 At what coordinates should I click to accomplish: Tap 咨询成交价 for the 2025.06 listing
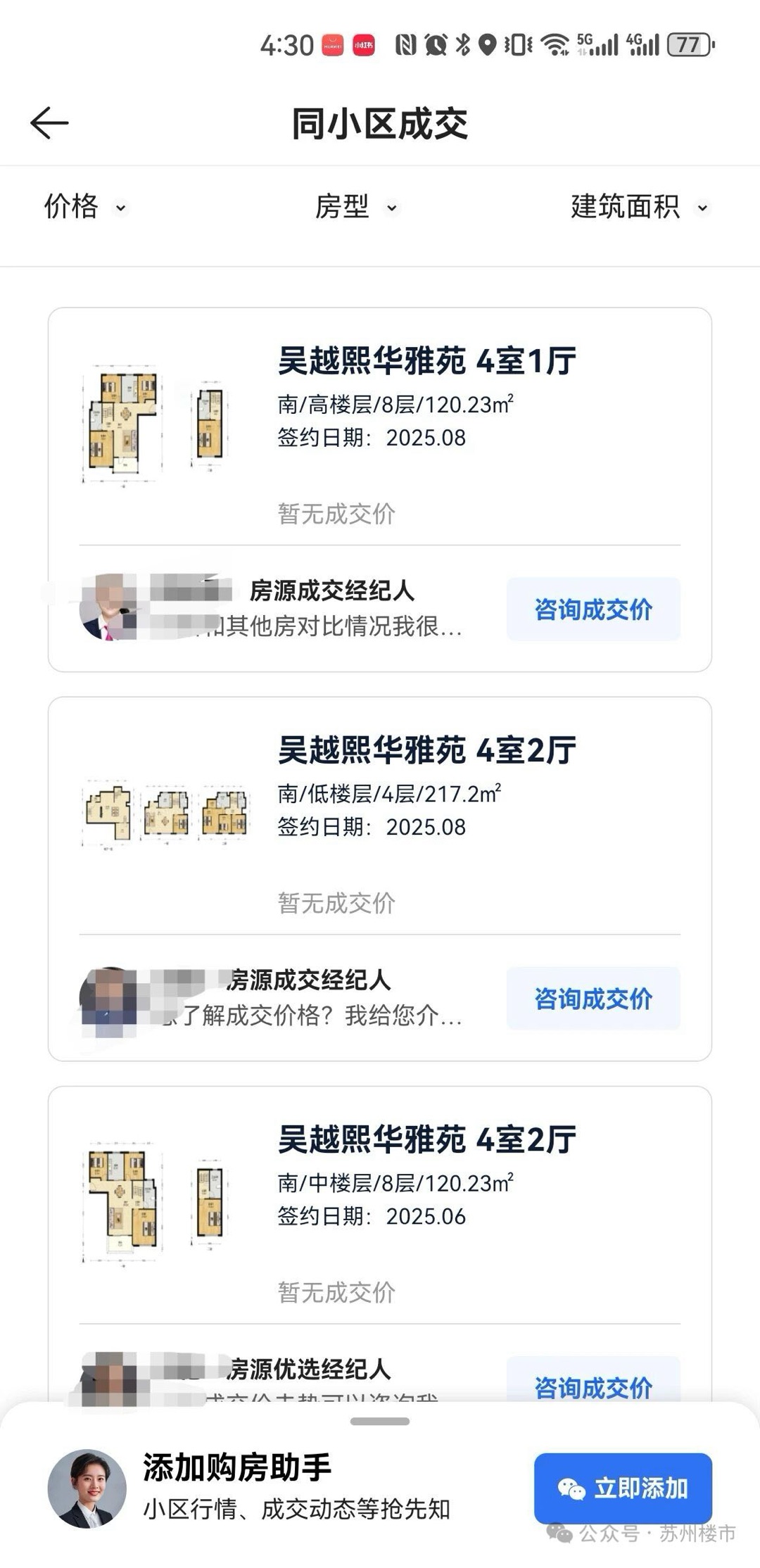[x=593, y=1384]
